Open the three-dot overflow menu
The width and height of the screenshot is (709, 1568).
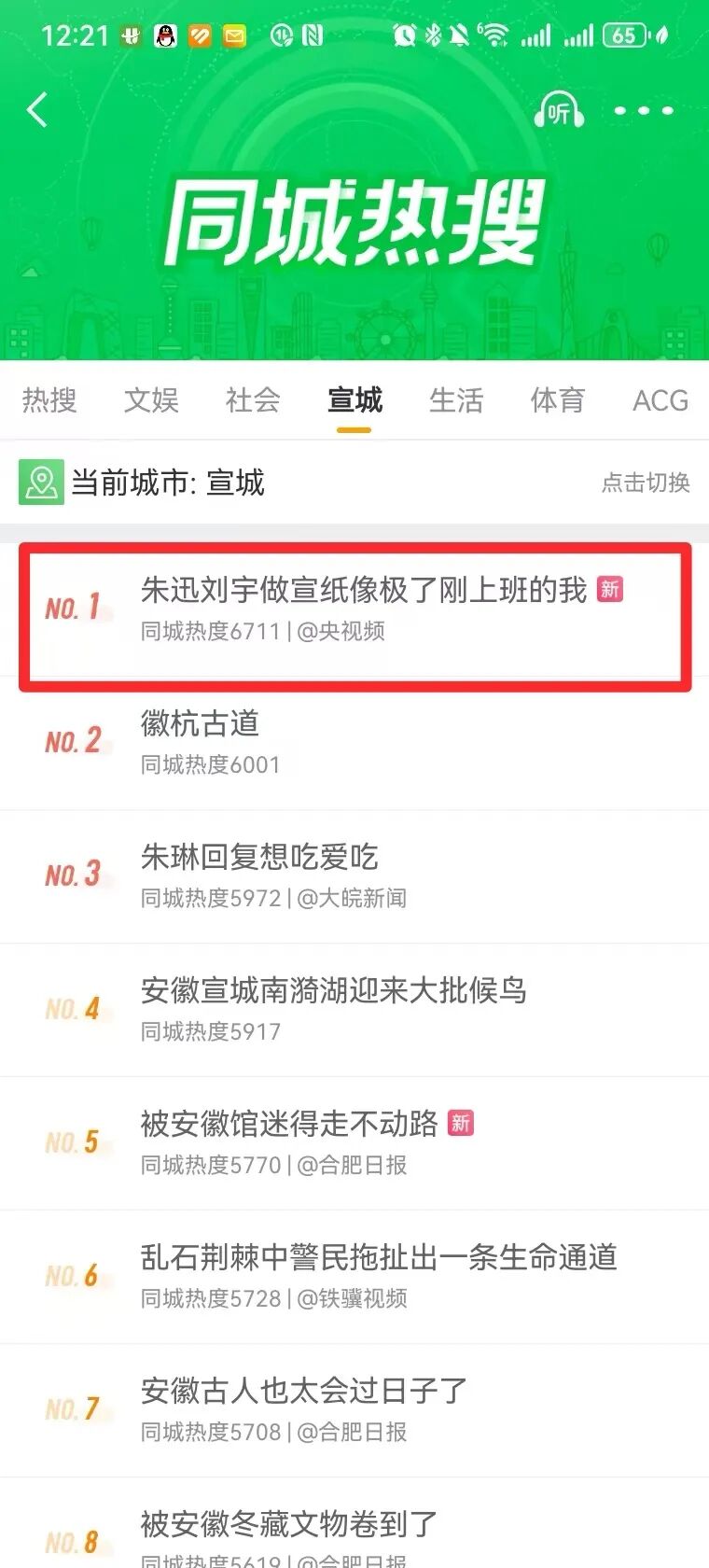click(644, 111)
